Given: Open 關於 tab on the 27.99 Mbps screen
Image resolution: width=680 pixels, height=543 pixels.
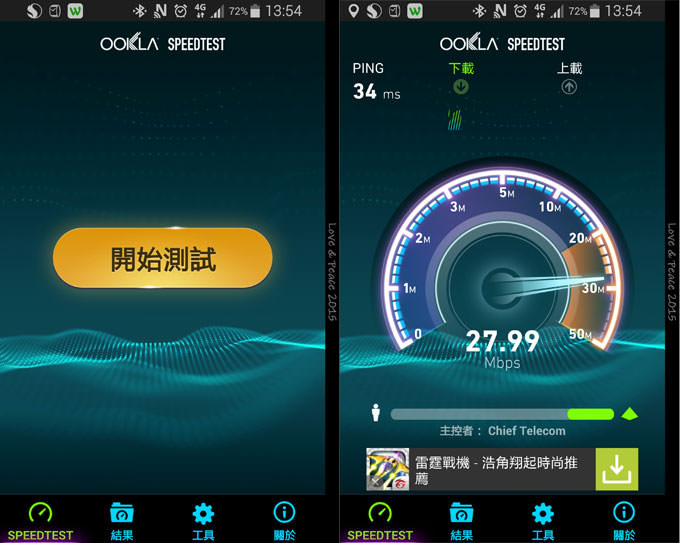Looking at the screenshot, I should [x=623, y=520].
